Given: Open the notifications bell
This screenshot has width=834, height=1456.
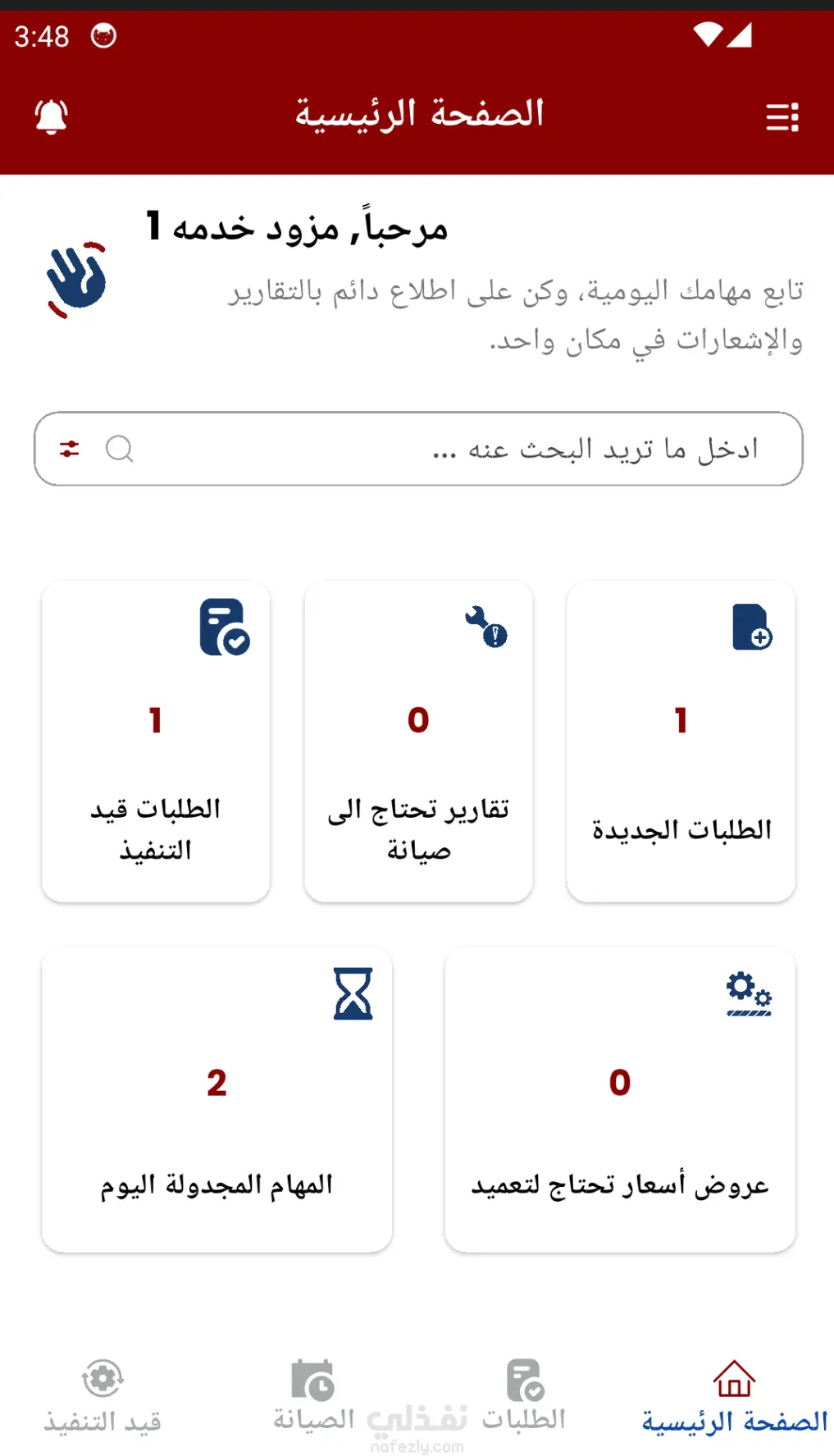Looking at the screenshot, I should [x=51, y=116].
